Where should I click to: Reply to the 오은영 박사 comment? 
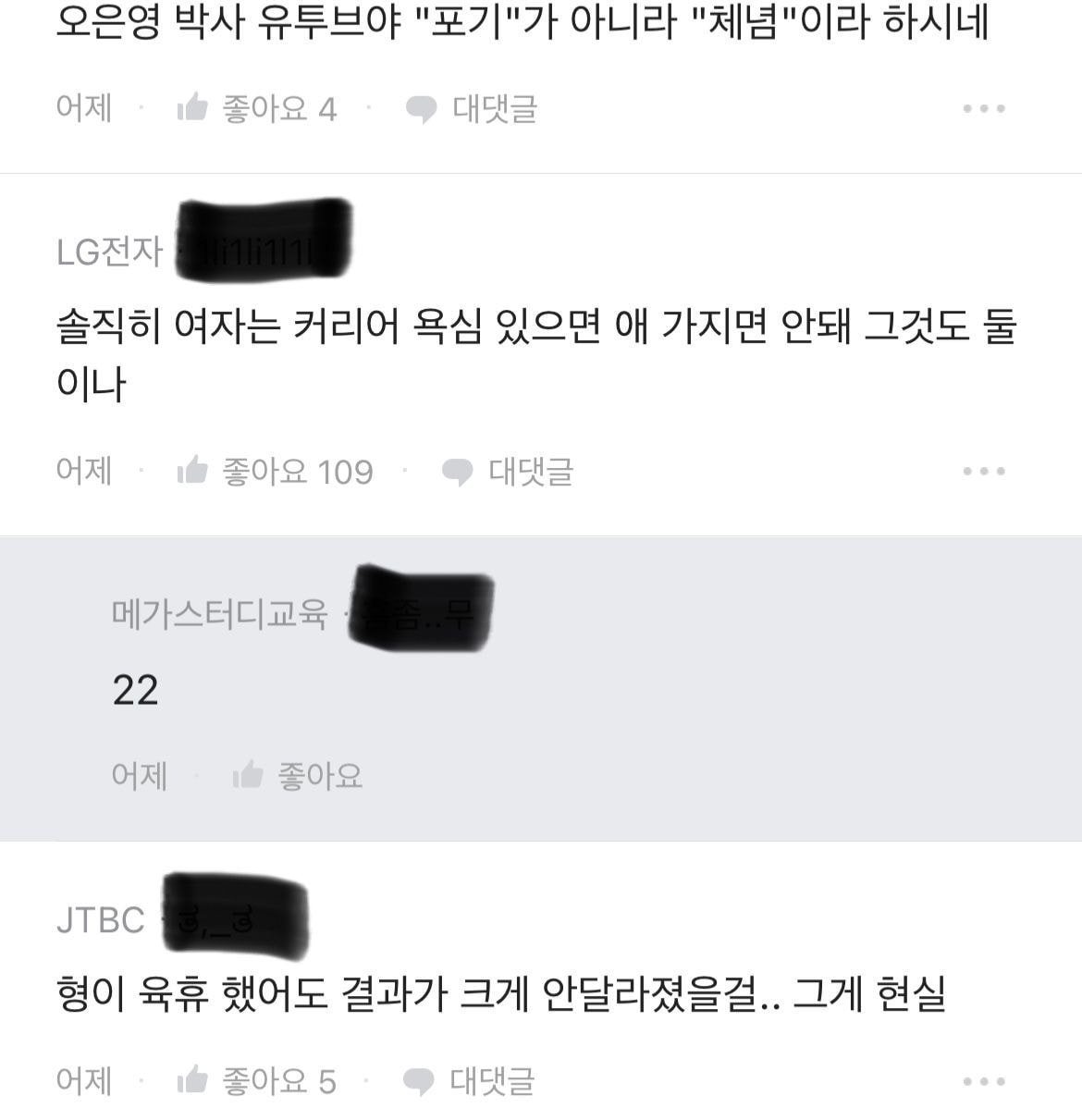(x=473, y=109)
